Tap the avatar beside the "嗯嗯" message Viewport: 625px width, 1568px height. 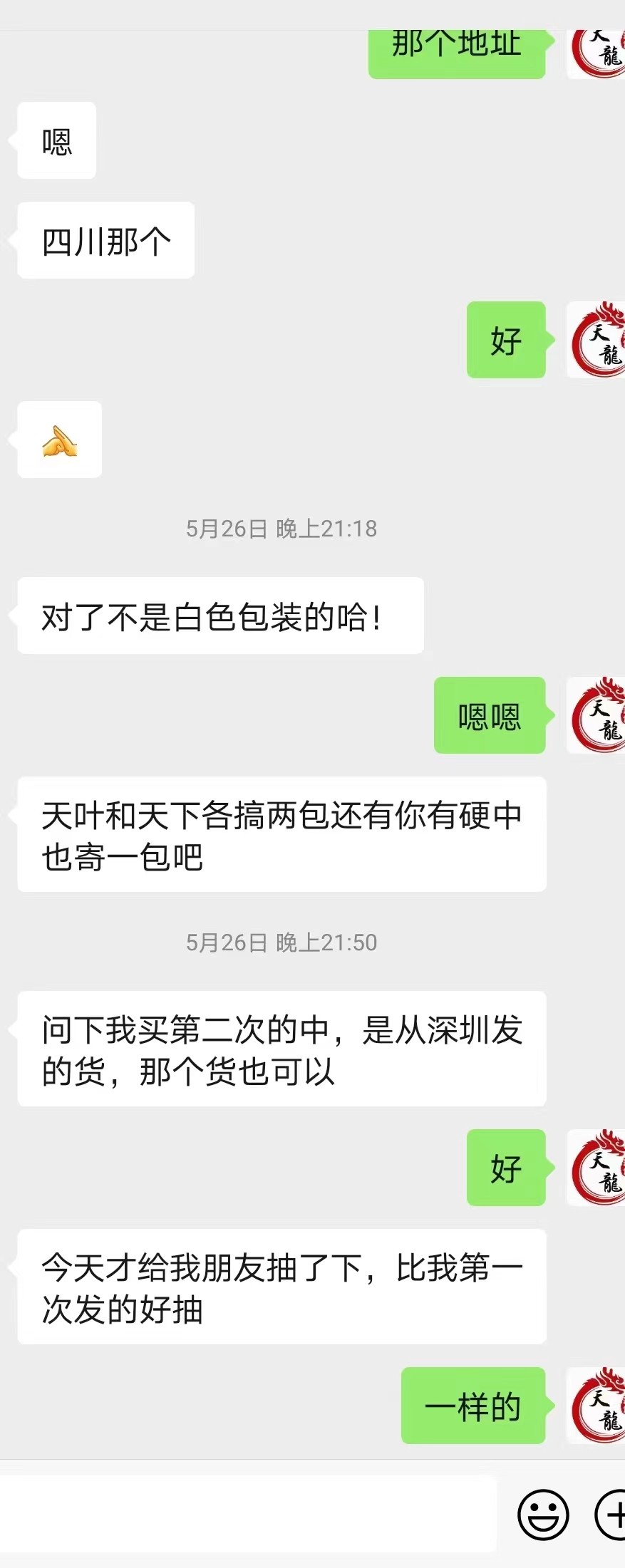click(x=597, y=715)
